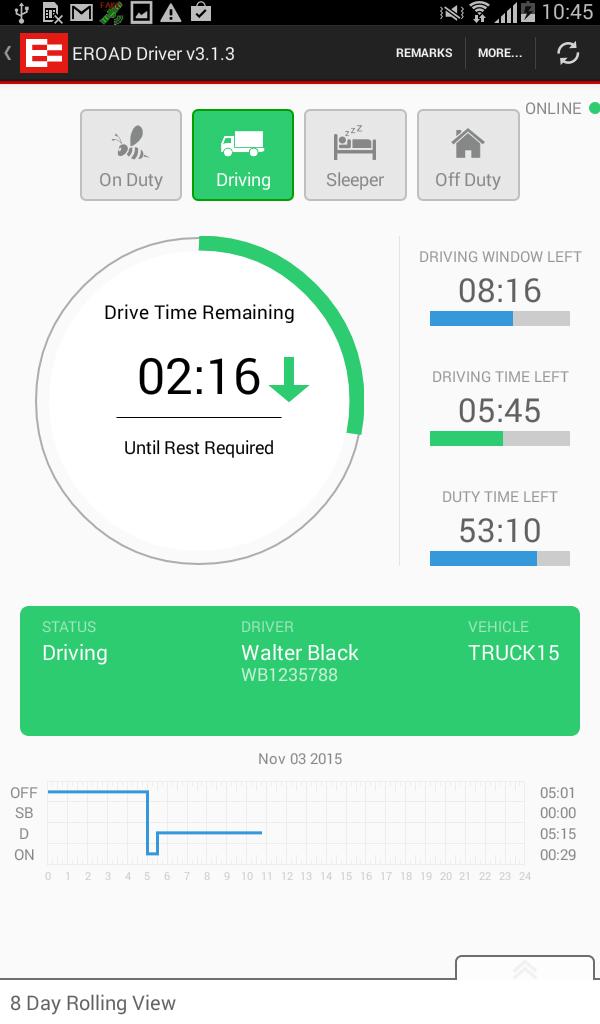Select the Driving status button

[243, 155]
